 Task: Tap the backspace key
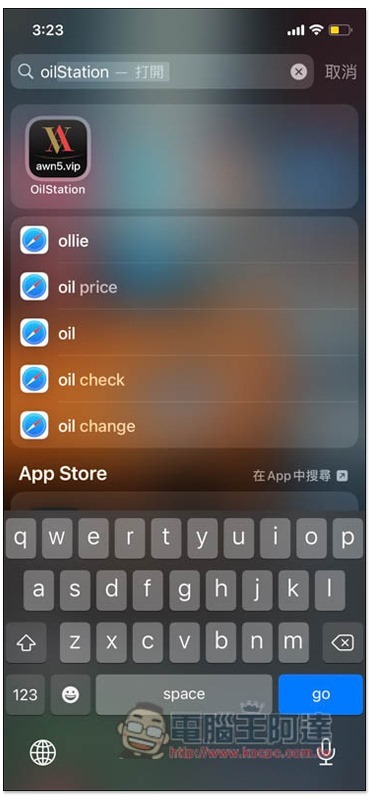[x=342, y=643]
